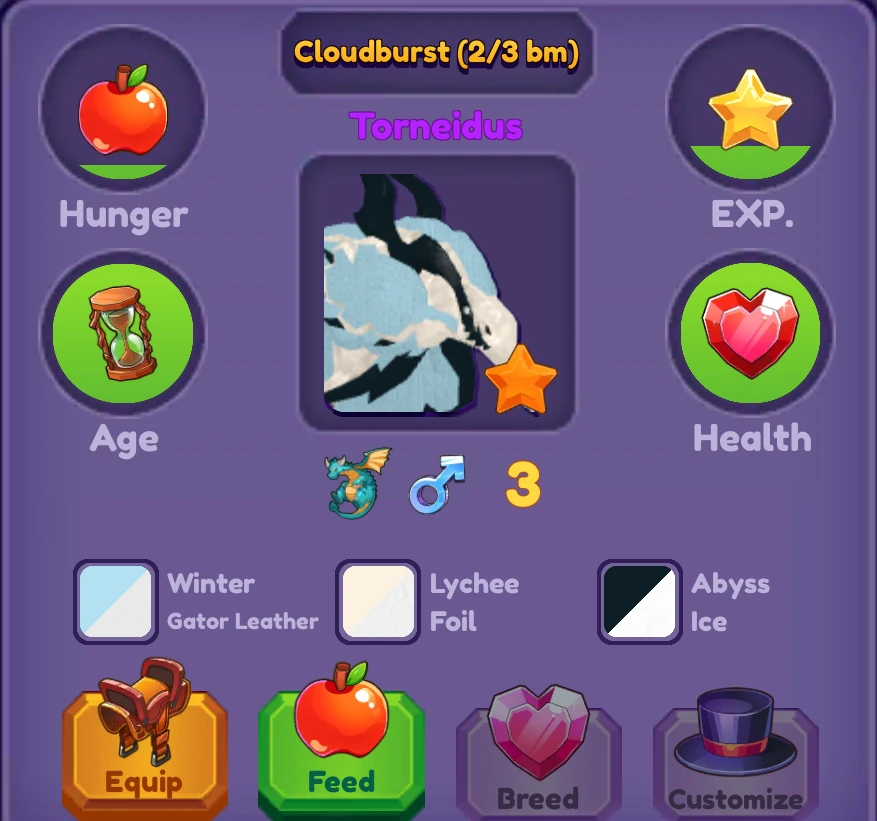Select the Abyss Ice color swatch
This screenshot has width=877, height=821.
pyautogui.click(x=640, y=601)
